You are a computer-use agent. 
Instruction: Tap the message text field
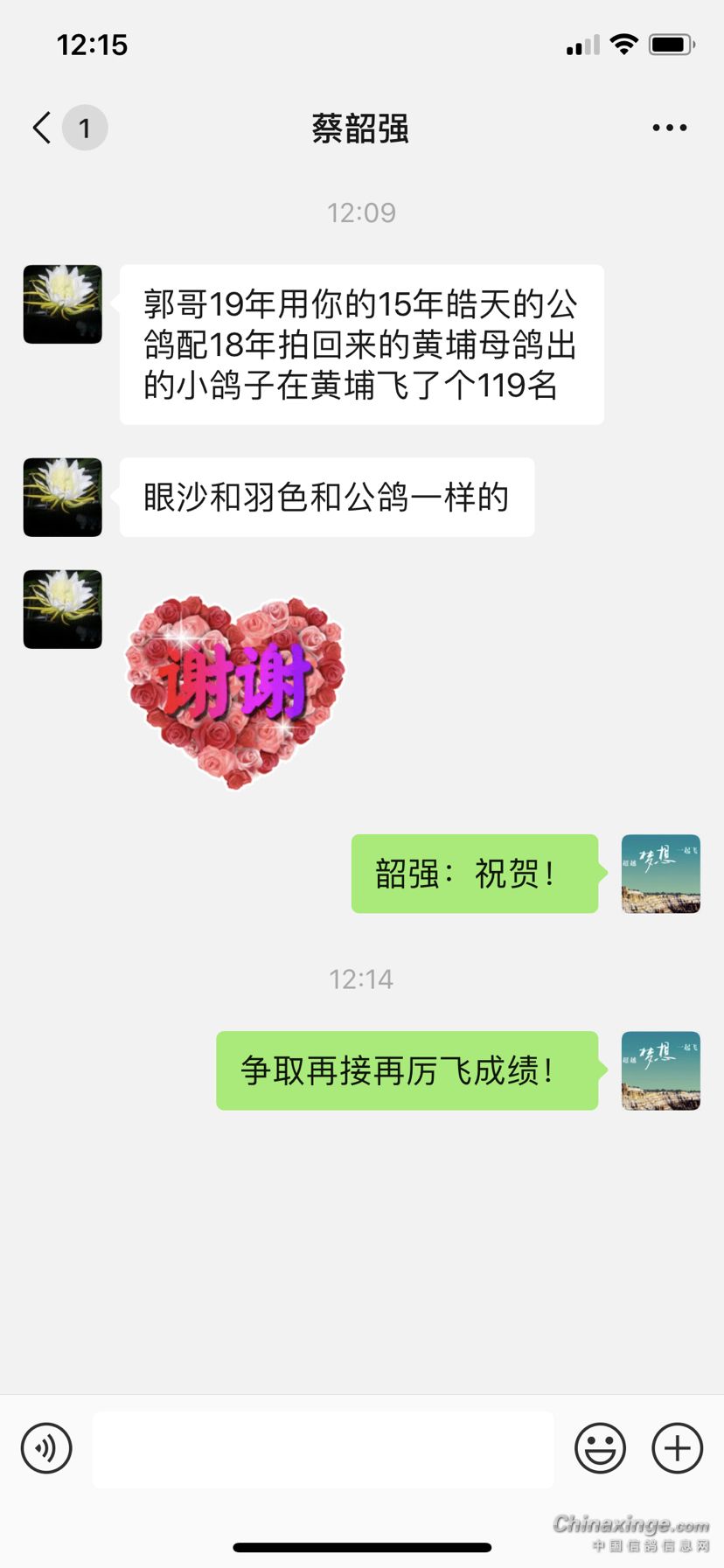click(323, 1449)
